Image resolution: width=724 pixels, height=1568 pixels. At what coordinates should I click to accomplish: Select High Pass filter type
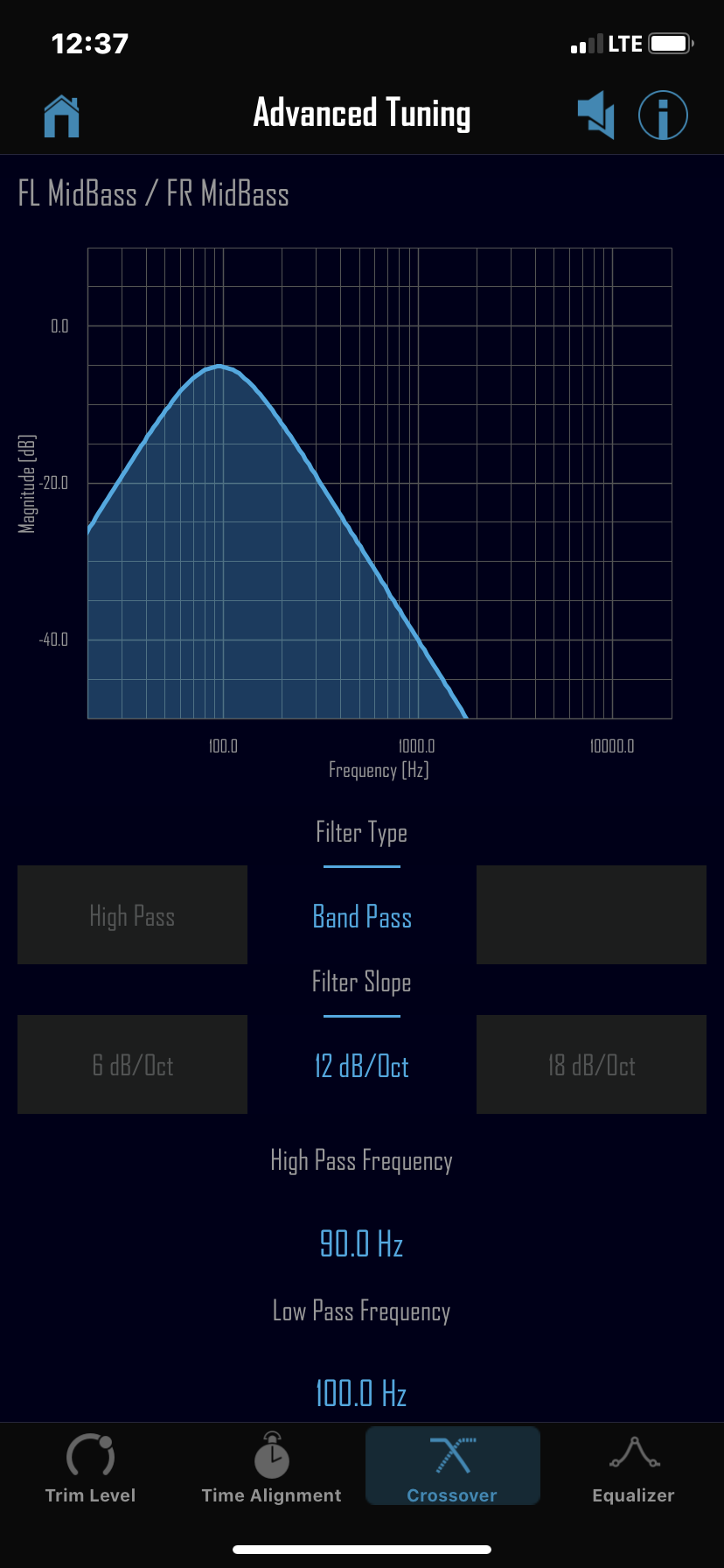132,915
